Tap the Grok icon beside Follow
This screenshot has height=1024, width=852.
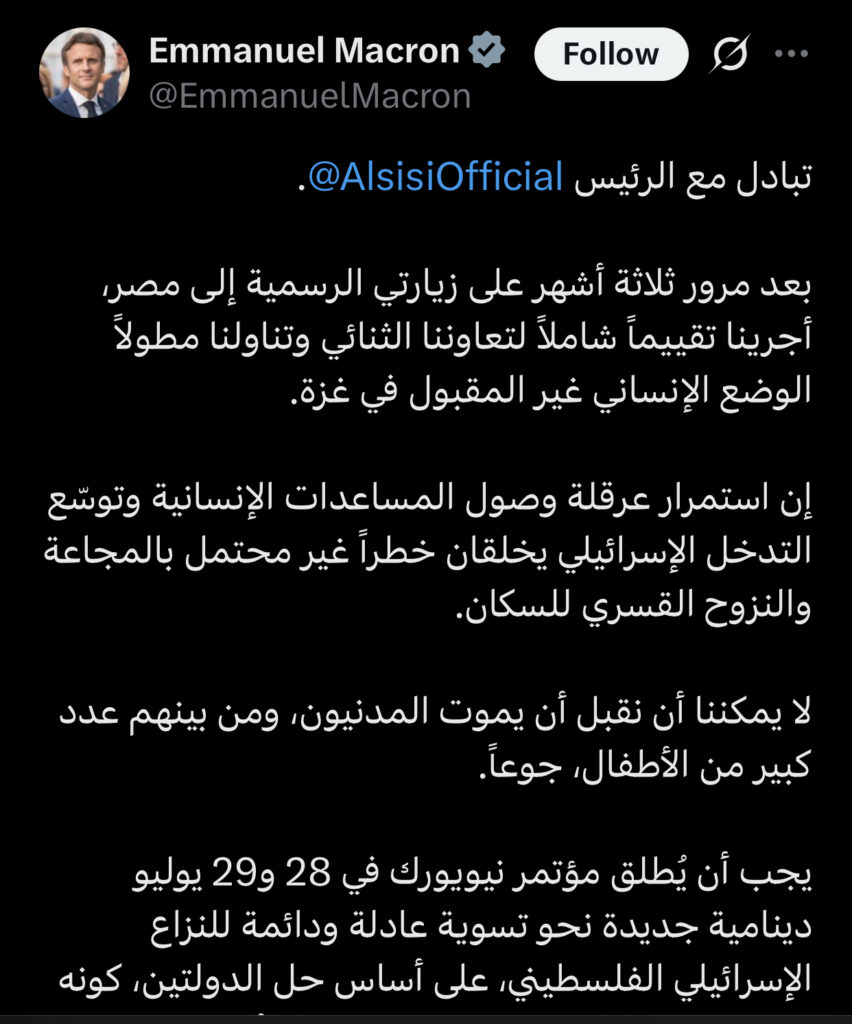tap(731, 56)
